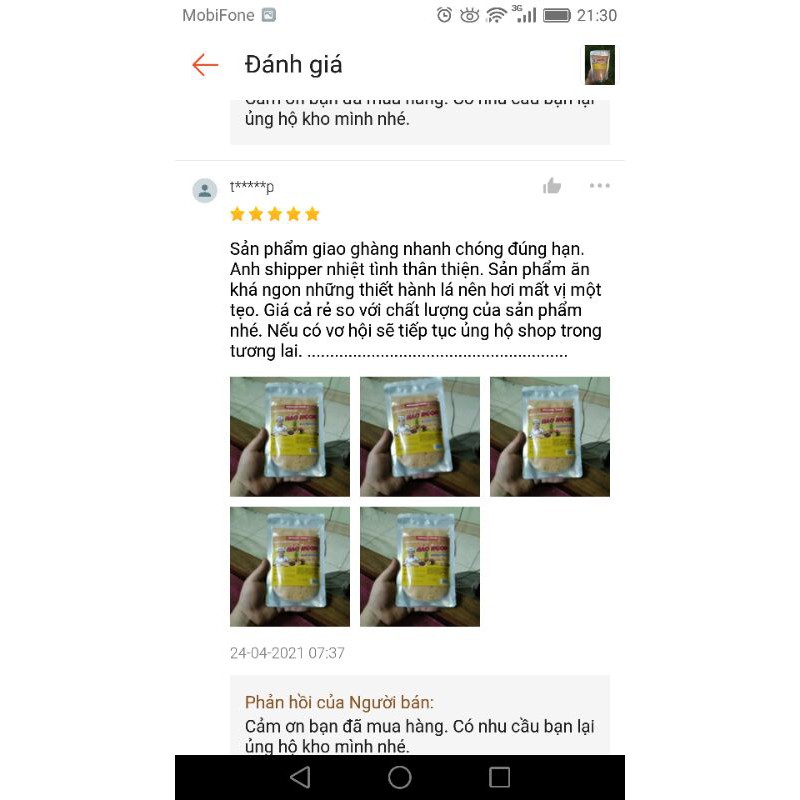The width and height of the screenshot is (800, 800).
Task: Open the recent apps view
Action: [500, 777]
